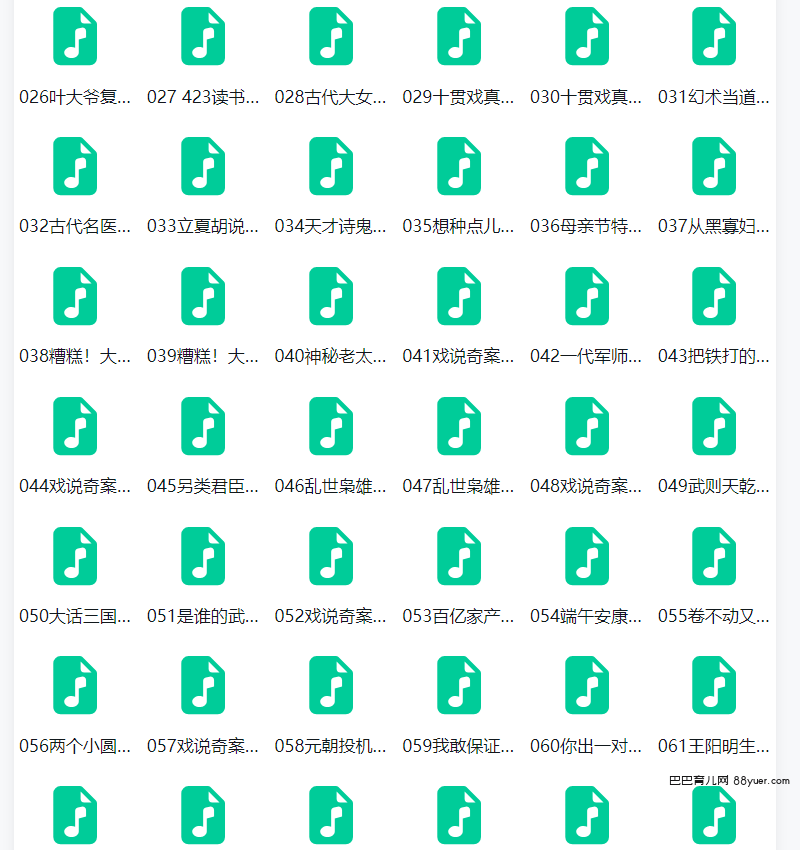The image size is (800, 850).
Task: Play file 049武则天乾
Action: point(714,426)
